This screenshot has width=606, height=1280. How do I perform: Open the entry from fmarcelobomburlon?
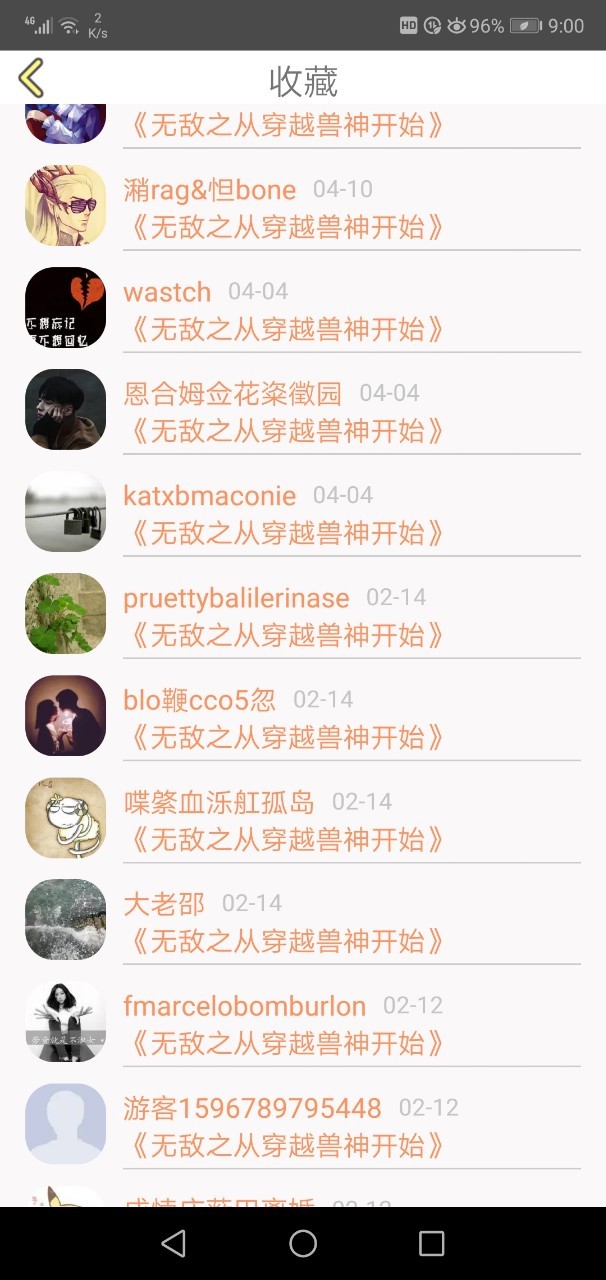303,1022
